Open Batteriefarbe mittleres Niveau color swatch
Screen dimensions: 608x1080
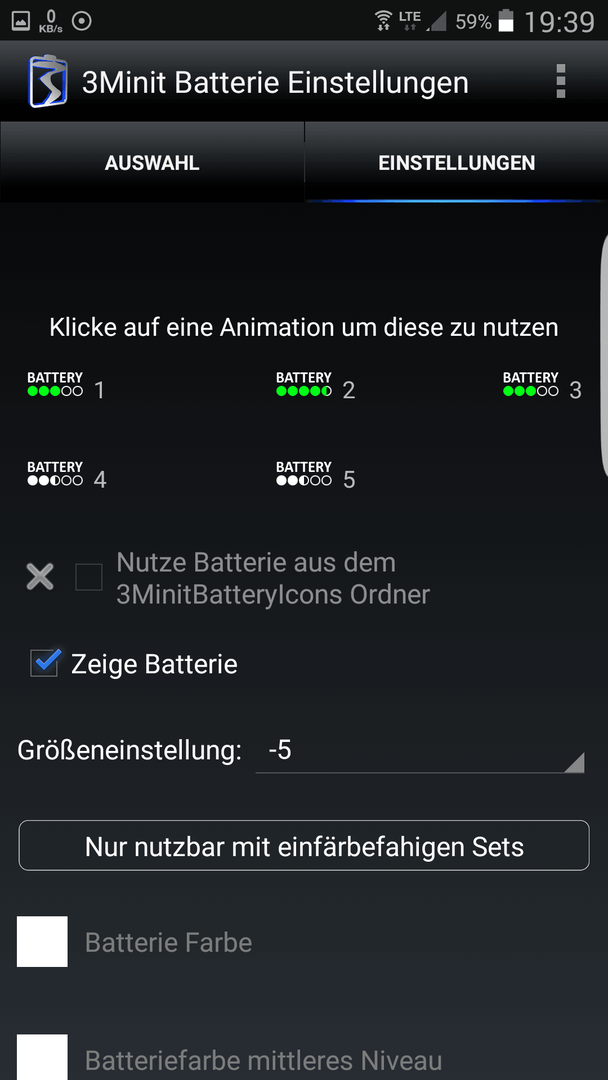click(42, 1057)
